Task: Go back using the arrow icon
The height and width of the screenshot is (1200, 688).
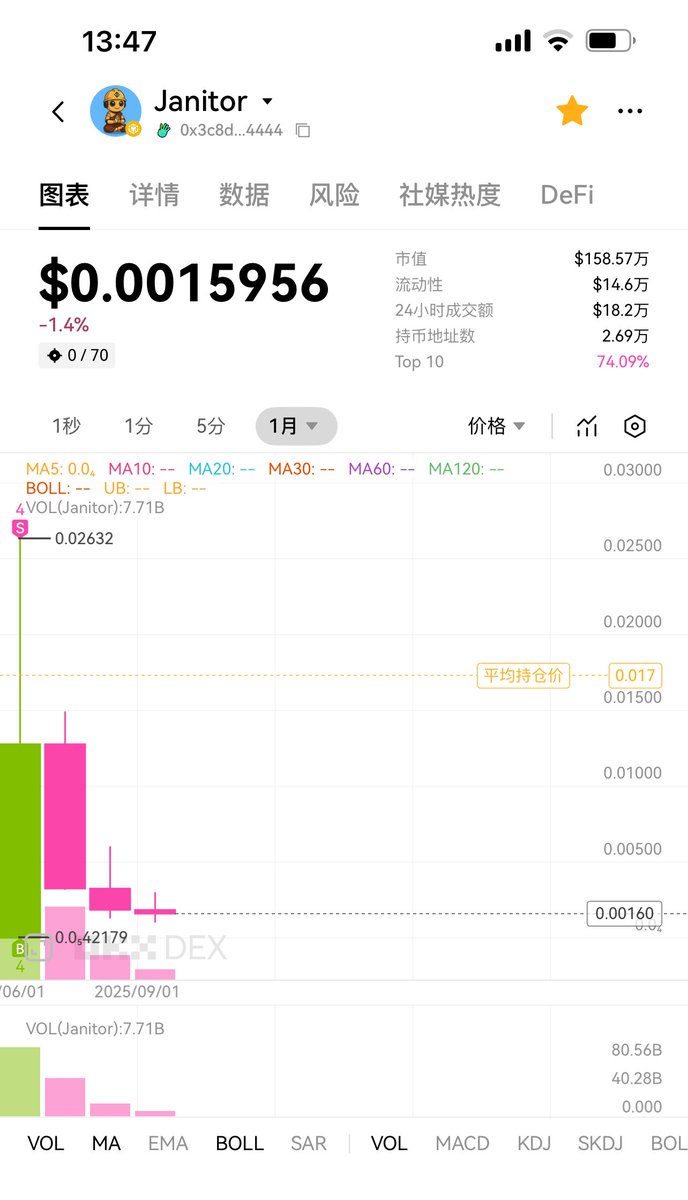Action: point(58,112)
